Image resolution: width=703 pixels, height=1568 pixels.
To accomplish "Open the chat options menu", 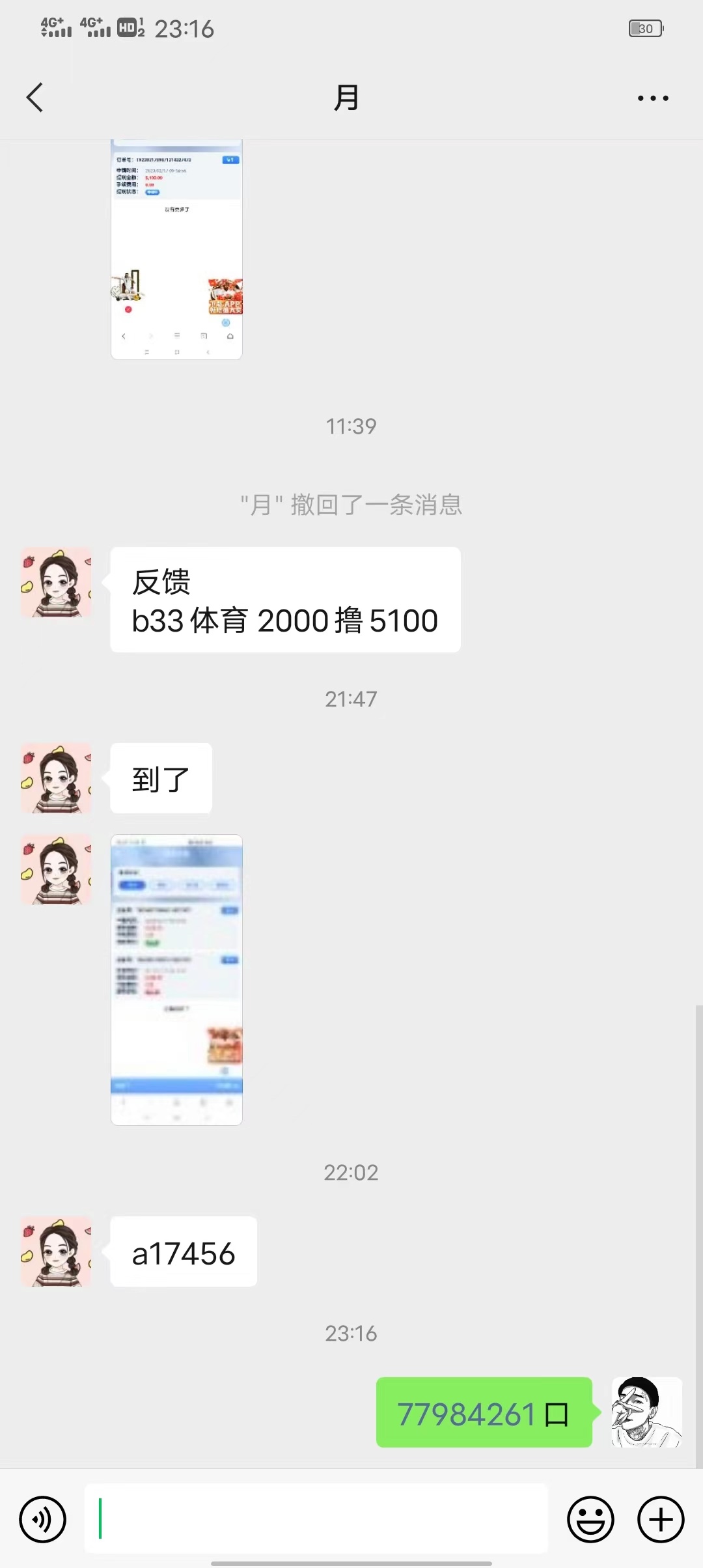I will click(652, 98).
